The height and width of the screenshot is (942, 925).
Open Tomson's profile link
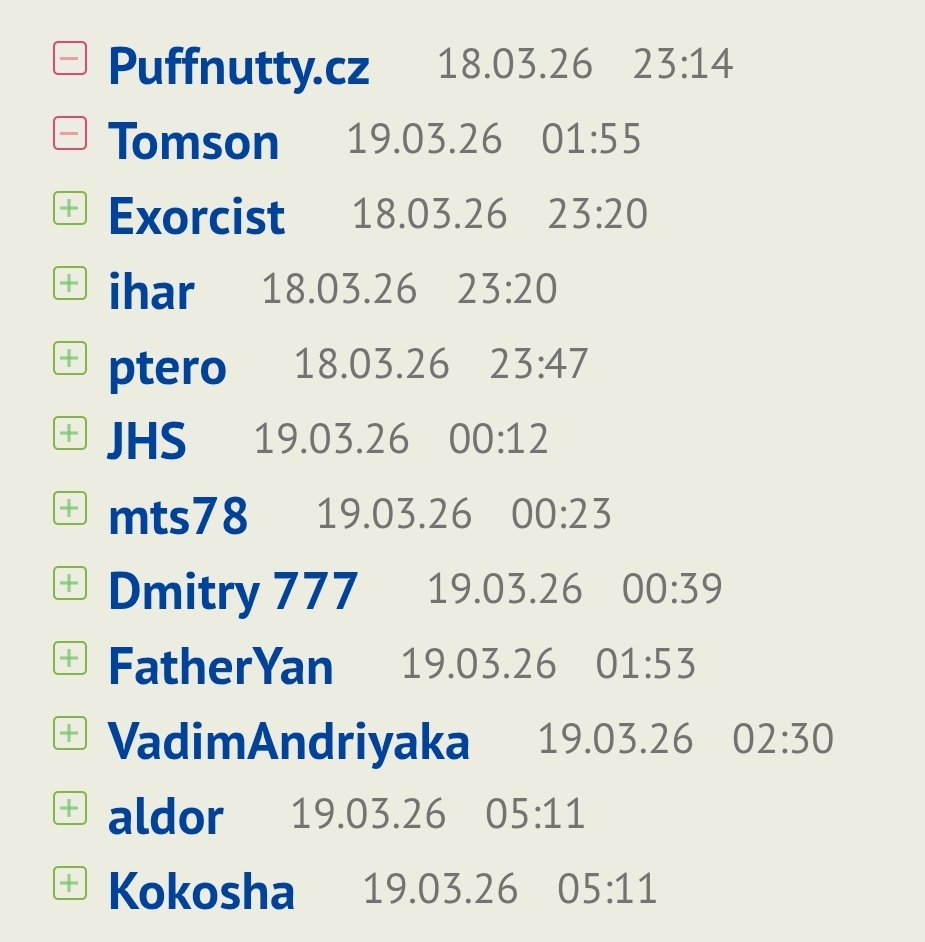coord(193,141)
